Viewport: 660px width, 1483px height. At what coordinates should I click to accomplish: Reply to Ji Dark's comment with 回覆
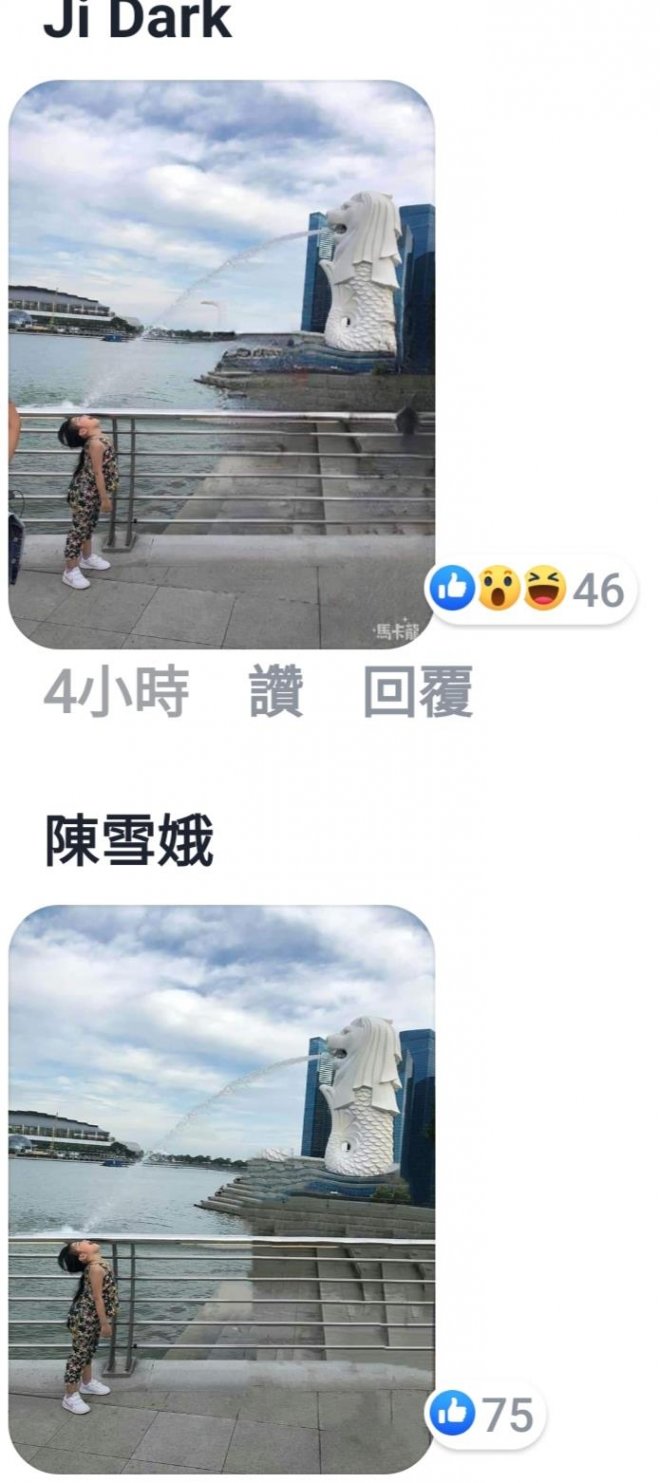[417, 693]
